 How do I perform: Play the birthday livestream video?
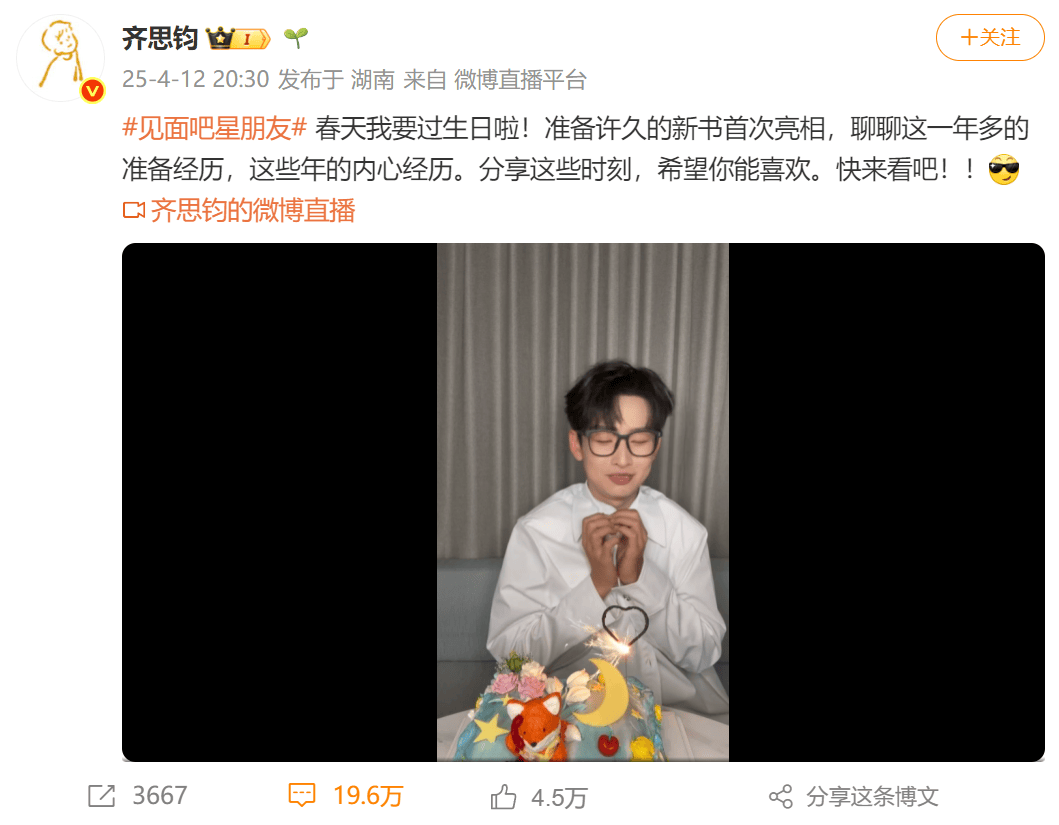point(582,502)
